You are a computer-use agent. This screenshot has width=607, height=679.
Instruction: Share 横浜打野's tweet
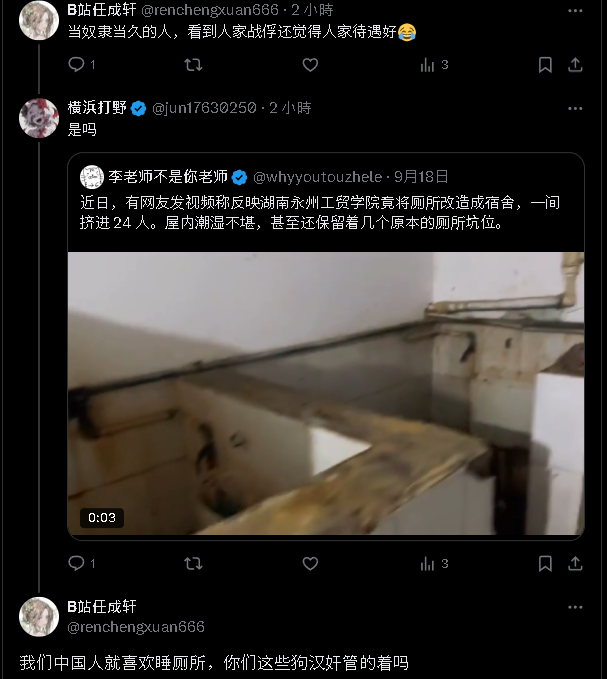coord(575,564)
